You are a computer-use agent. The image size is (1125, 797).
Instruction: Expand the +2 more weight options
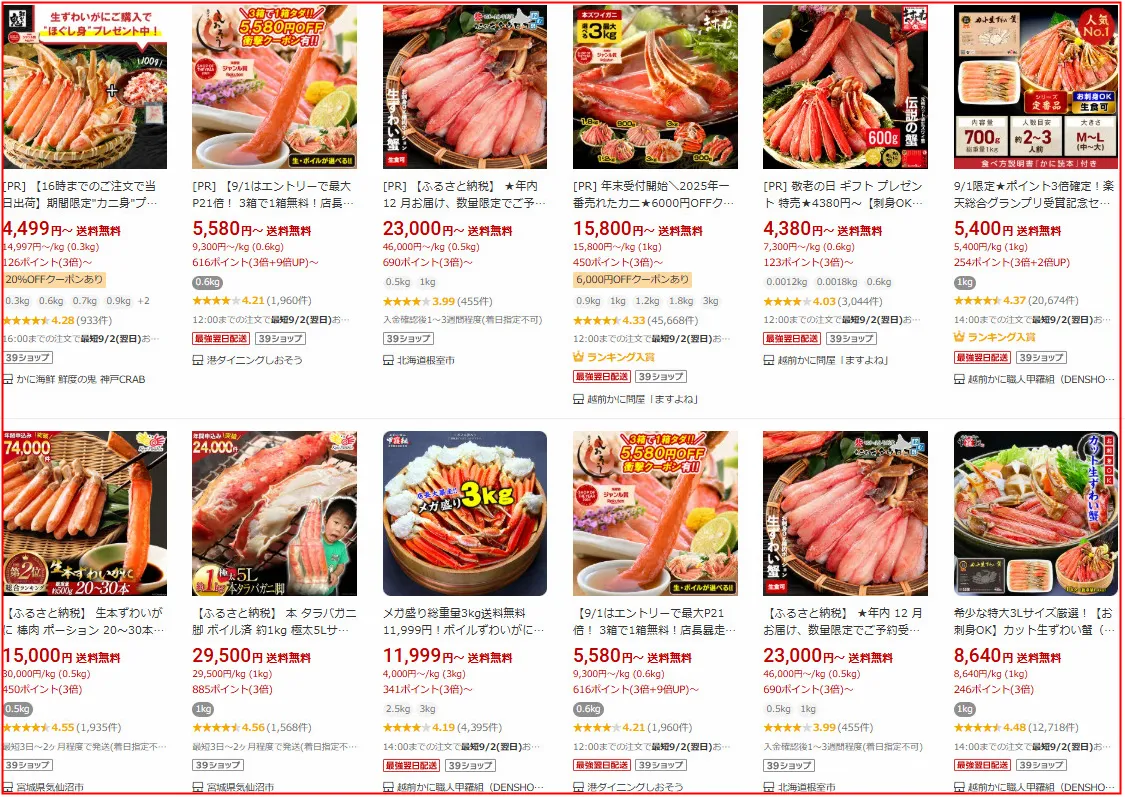[145, 300]
